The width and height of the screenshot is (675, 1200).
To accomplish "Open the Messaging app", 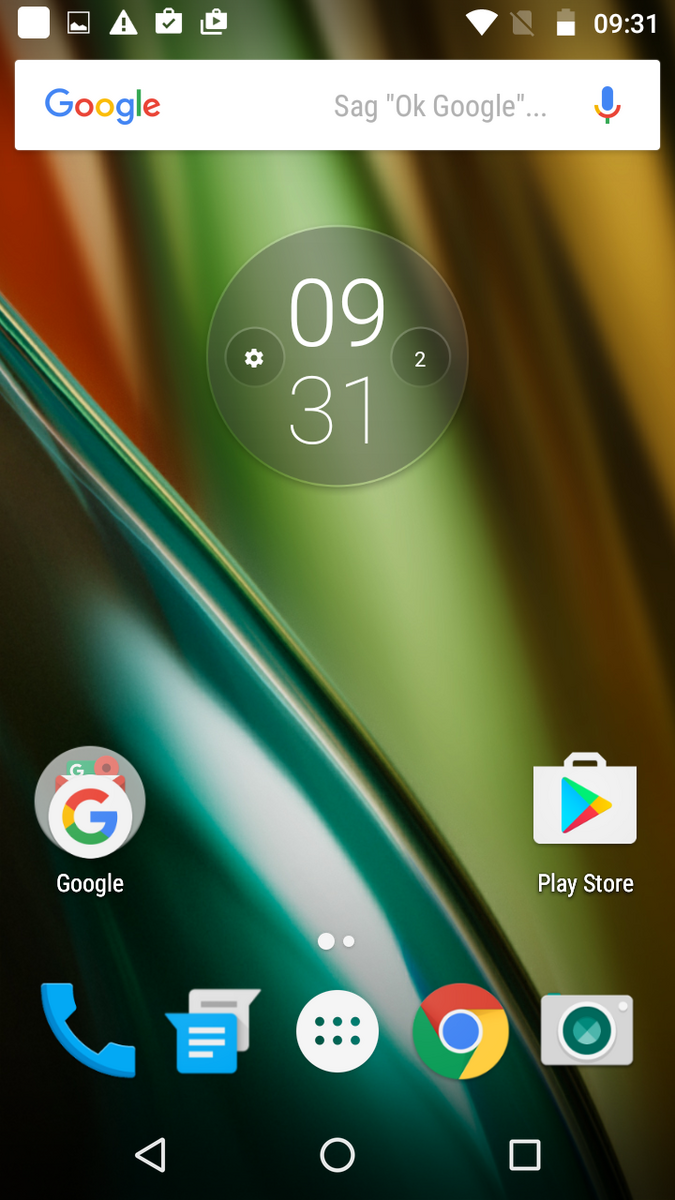I will [x=212, y=1030].
